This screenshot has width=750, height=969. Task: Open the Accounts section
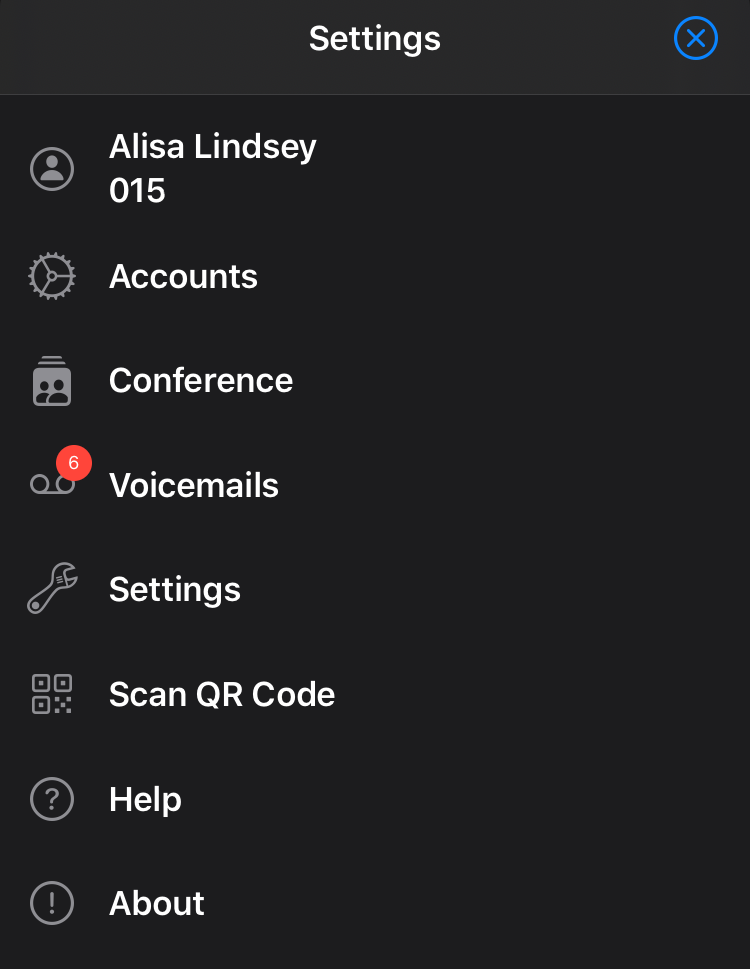click(x=183, y=276)
